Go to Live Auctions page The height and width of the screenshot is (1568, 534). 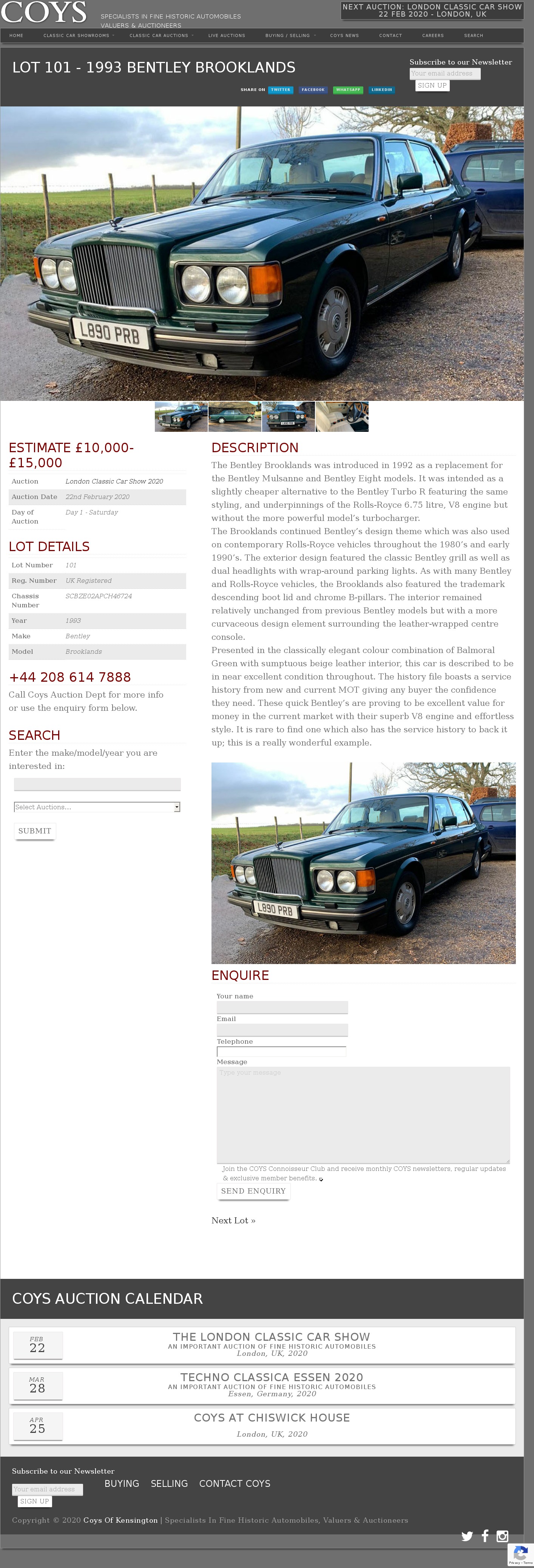(x=227, y=35)
